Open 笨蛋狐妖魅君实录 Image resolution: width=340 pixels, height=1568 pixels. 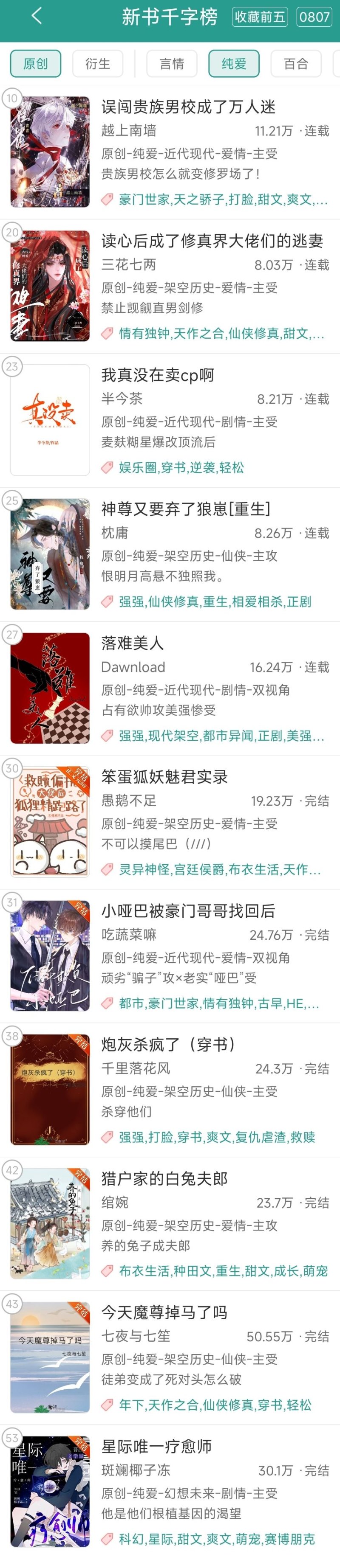coord(164,777)
